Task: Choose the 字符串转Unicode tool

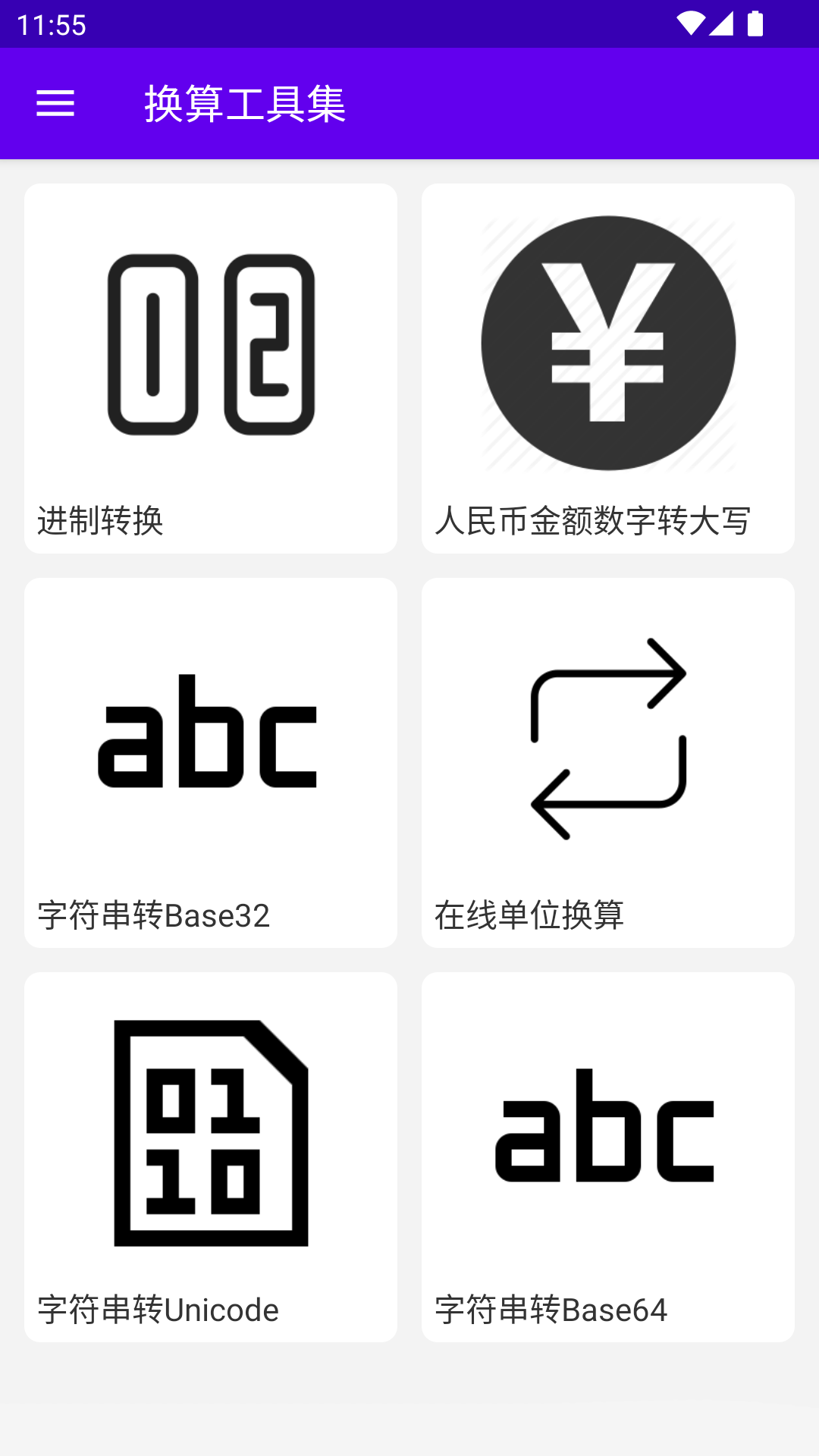Action: tap(211, 1157)
